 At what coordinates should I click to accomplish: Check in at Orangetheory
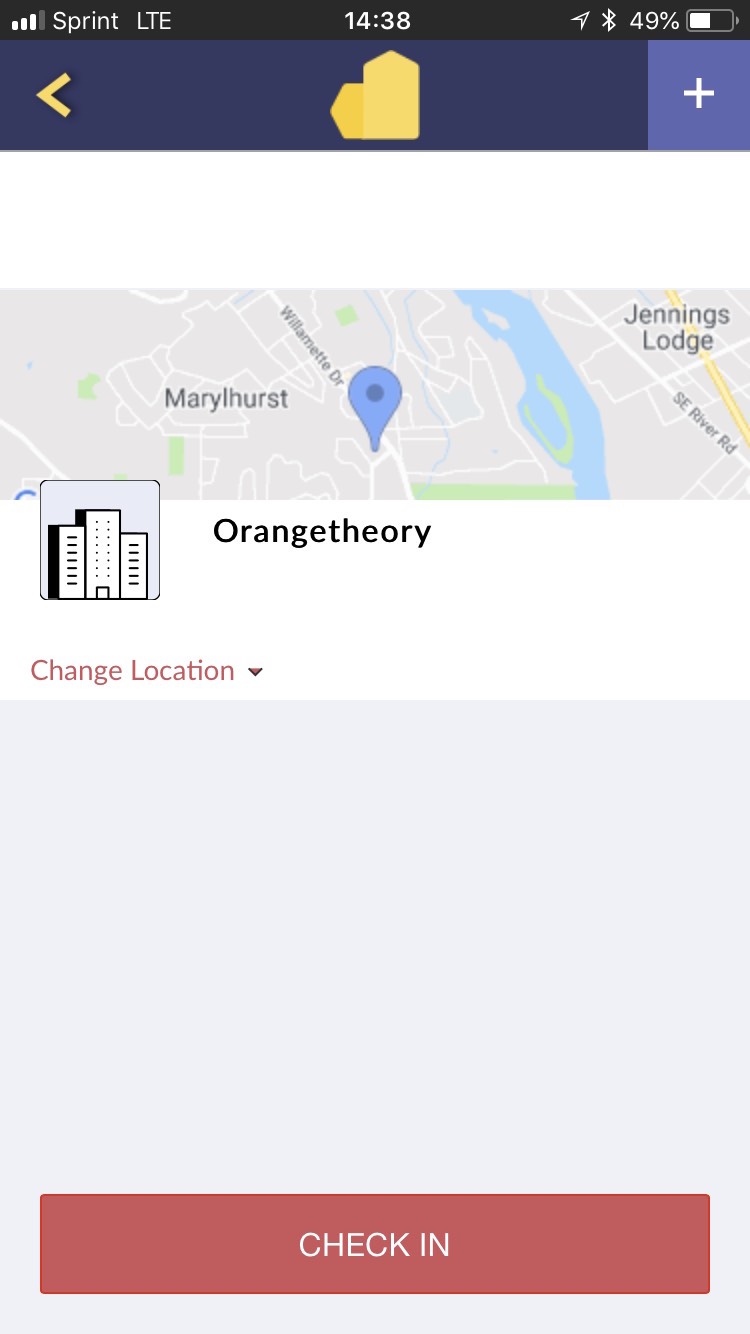(x=375, y=1244)
